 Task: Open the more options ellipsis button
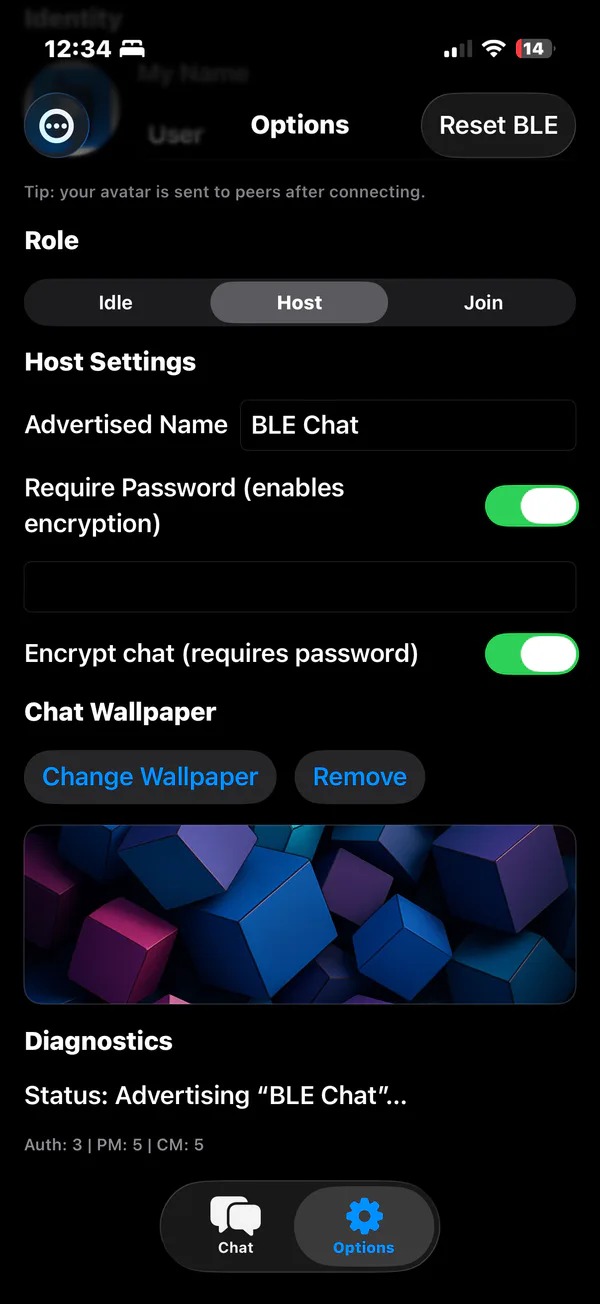point(57,126)
